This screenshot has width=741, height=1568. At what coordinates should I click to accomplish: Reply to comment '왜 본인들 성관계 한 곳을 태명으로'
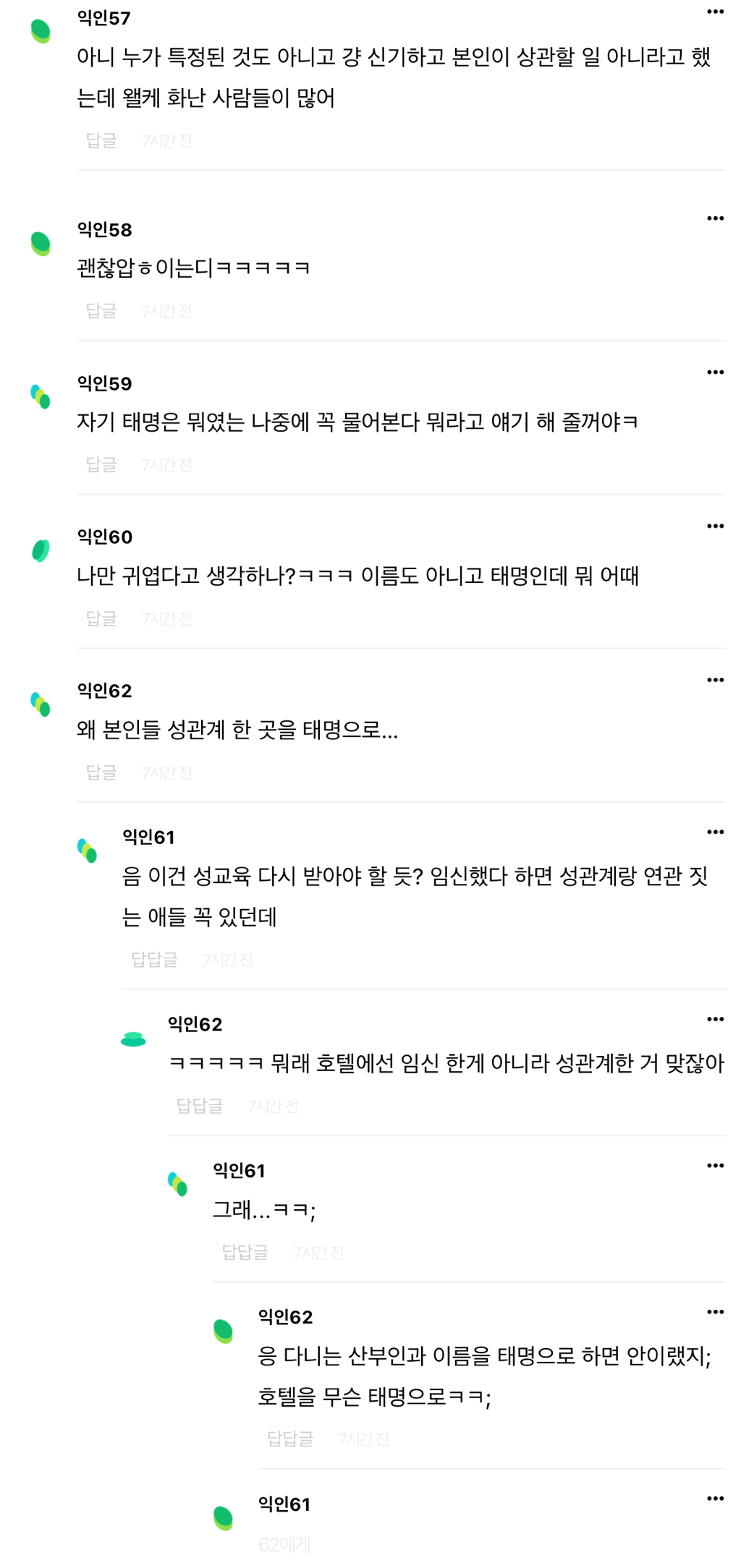pyautogui.click(x=101, y=772)
